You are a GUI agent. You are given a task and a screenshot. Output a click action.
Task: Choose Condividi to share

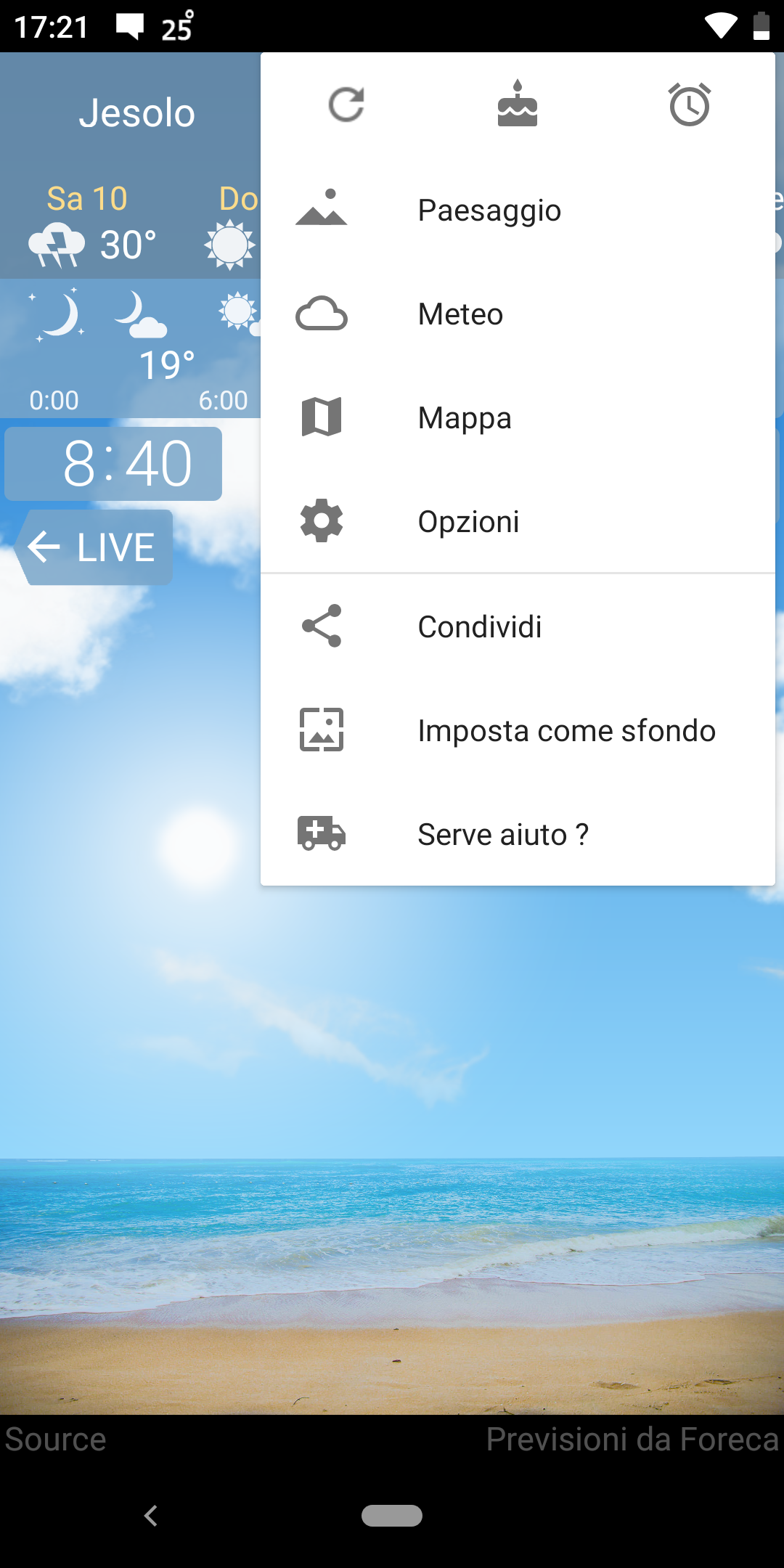518,626
